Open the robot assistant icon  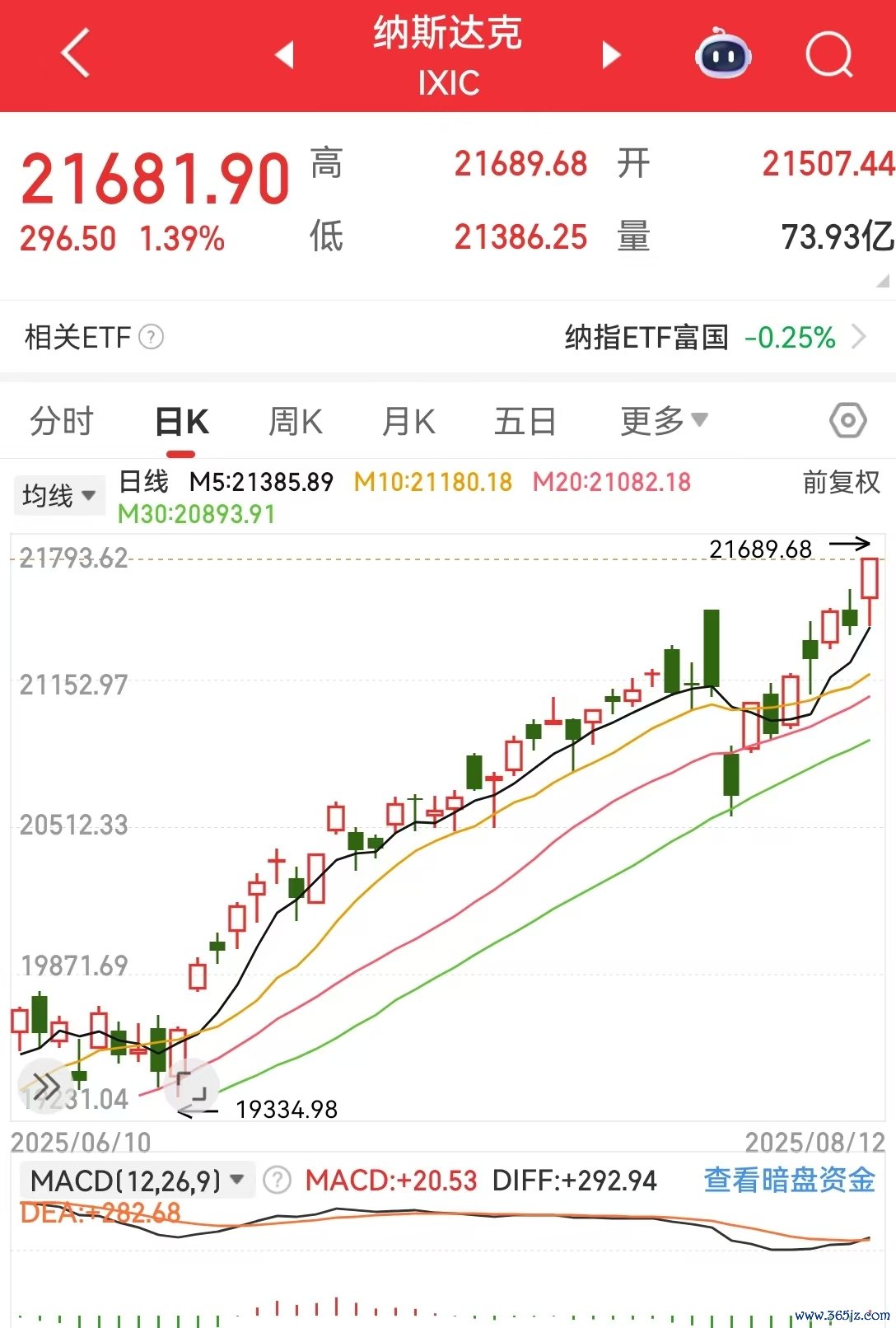click(x=722, y=54)
